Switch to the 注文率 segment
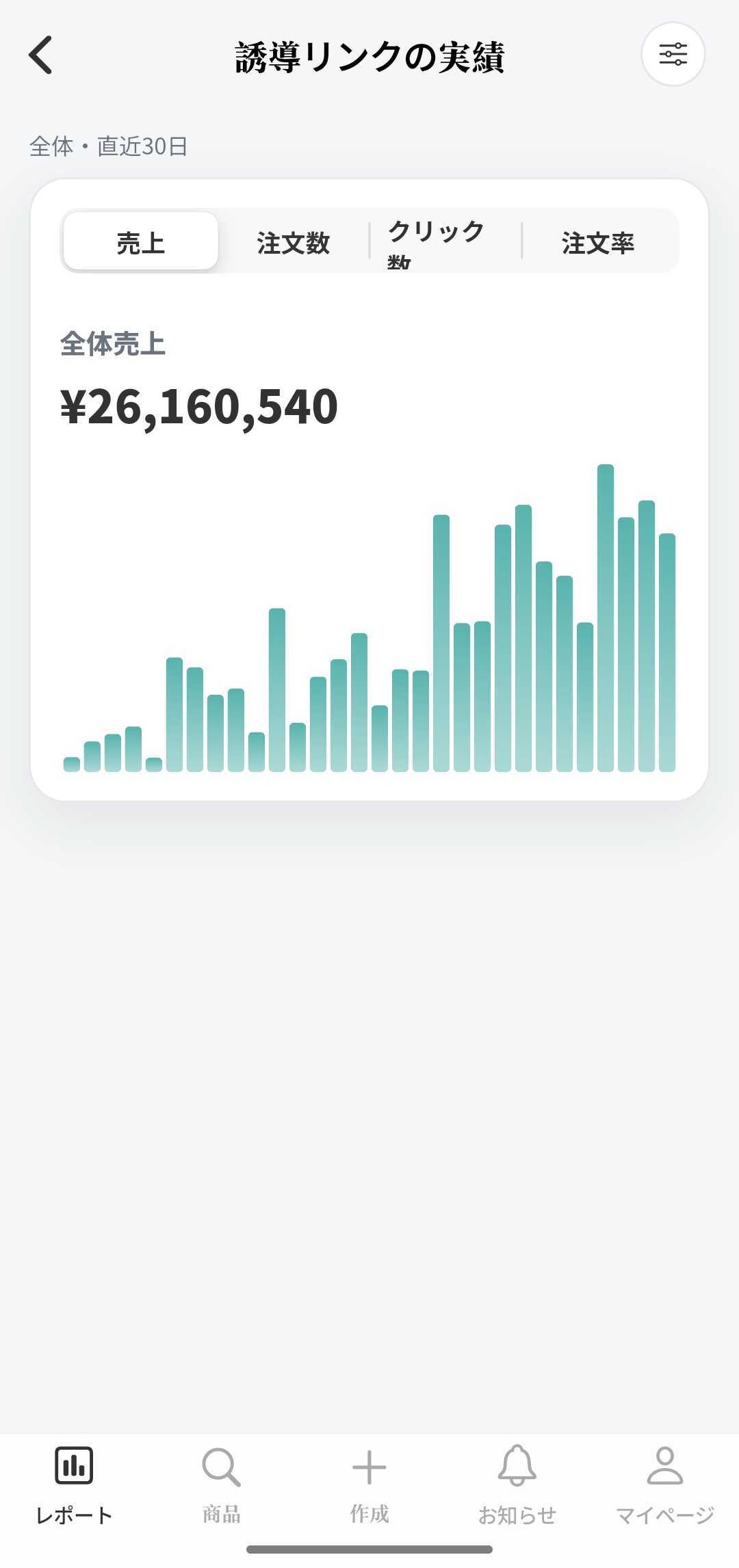 pyautogui.click(x=598, y=242)
